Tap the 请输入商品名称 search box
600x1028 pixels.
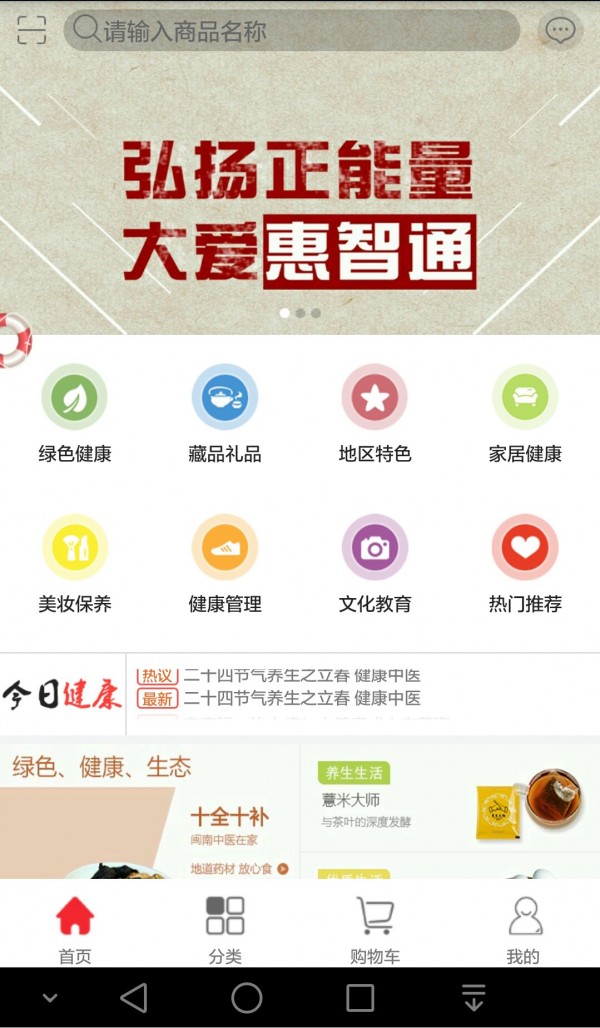pyautogui.click(x=292, y=30)
